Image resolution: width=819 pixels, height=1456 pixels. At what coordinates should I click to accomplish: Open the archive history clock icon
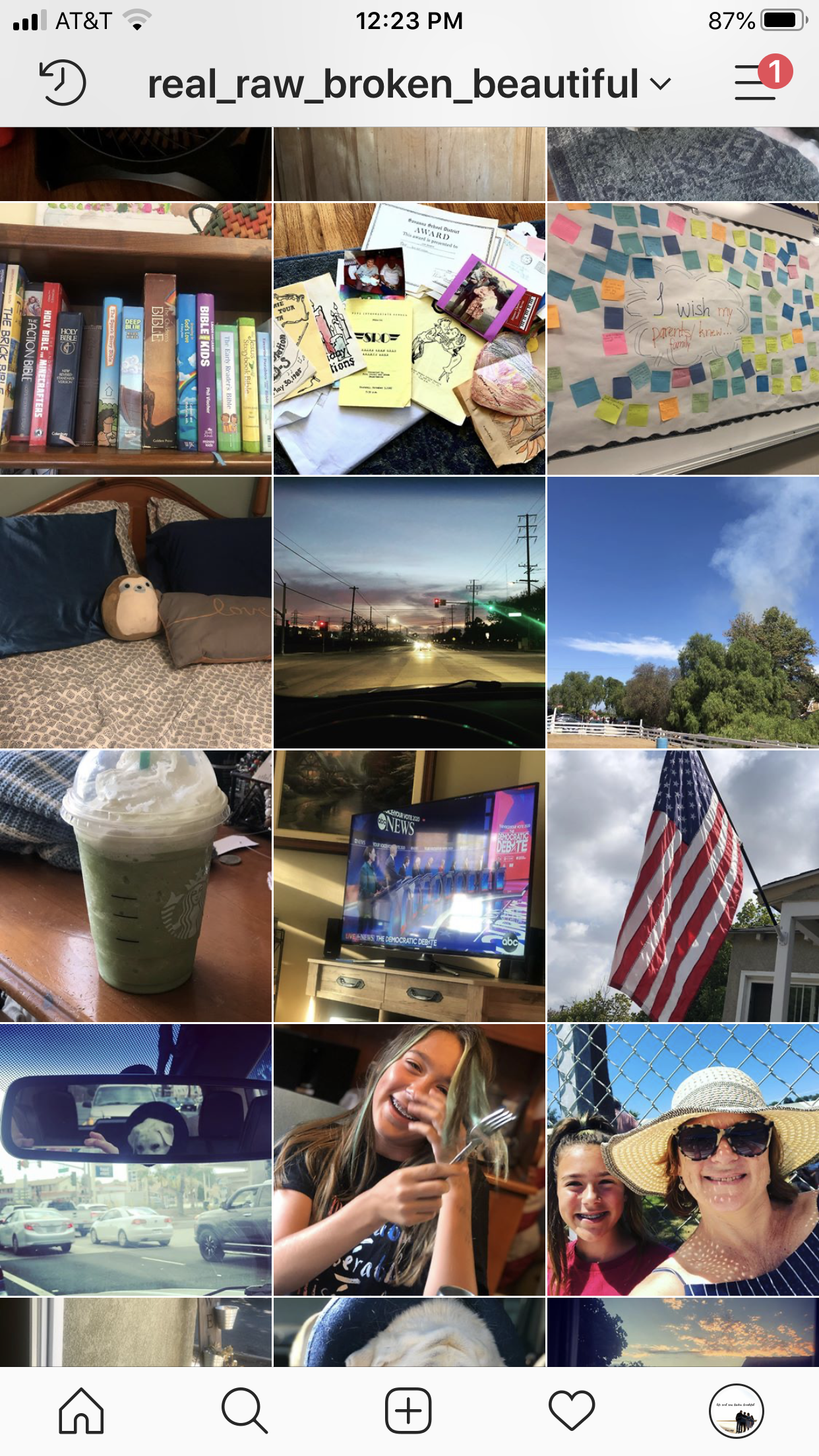point(63,83)
